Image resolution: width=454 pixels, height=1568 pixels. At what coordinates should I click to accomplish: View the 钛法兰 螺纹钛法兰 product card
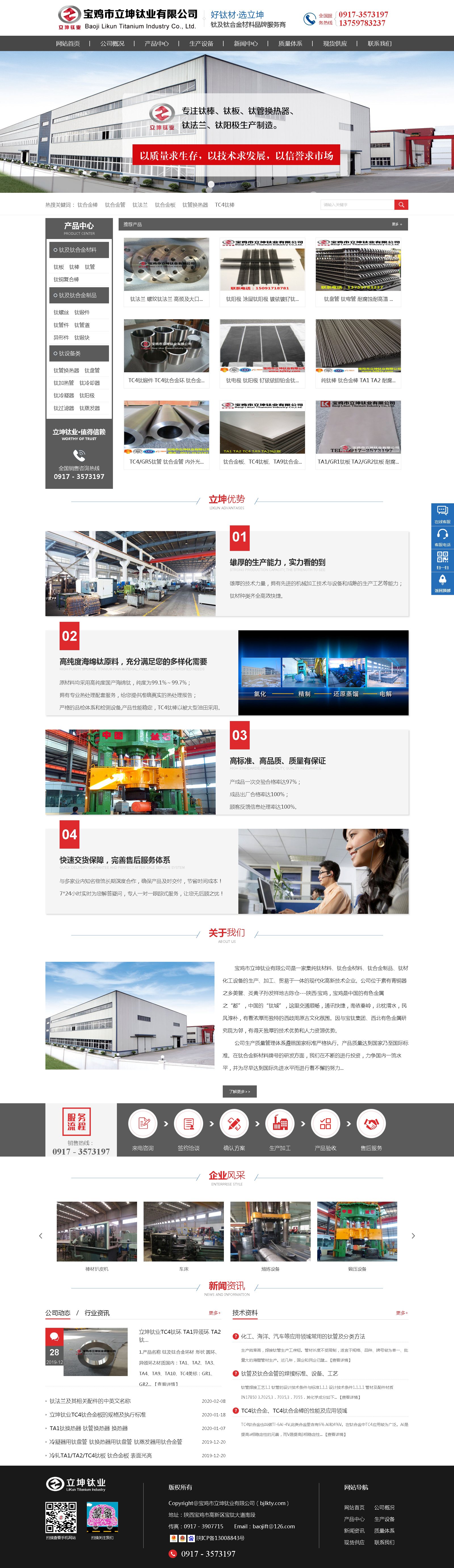166,272
